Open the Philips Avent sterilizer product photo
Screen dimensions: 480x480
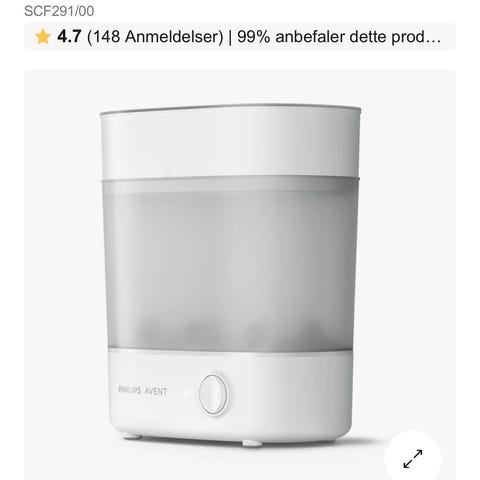click(x=231, y=275)
